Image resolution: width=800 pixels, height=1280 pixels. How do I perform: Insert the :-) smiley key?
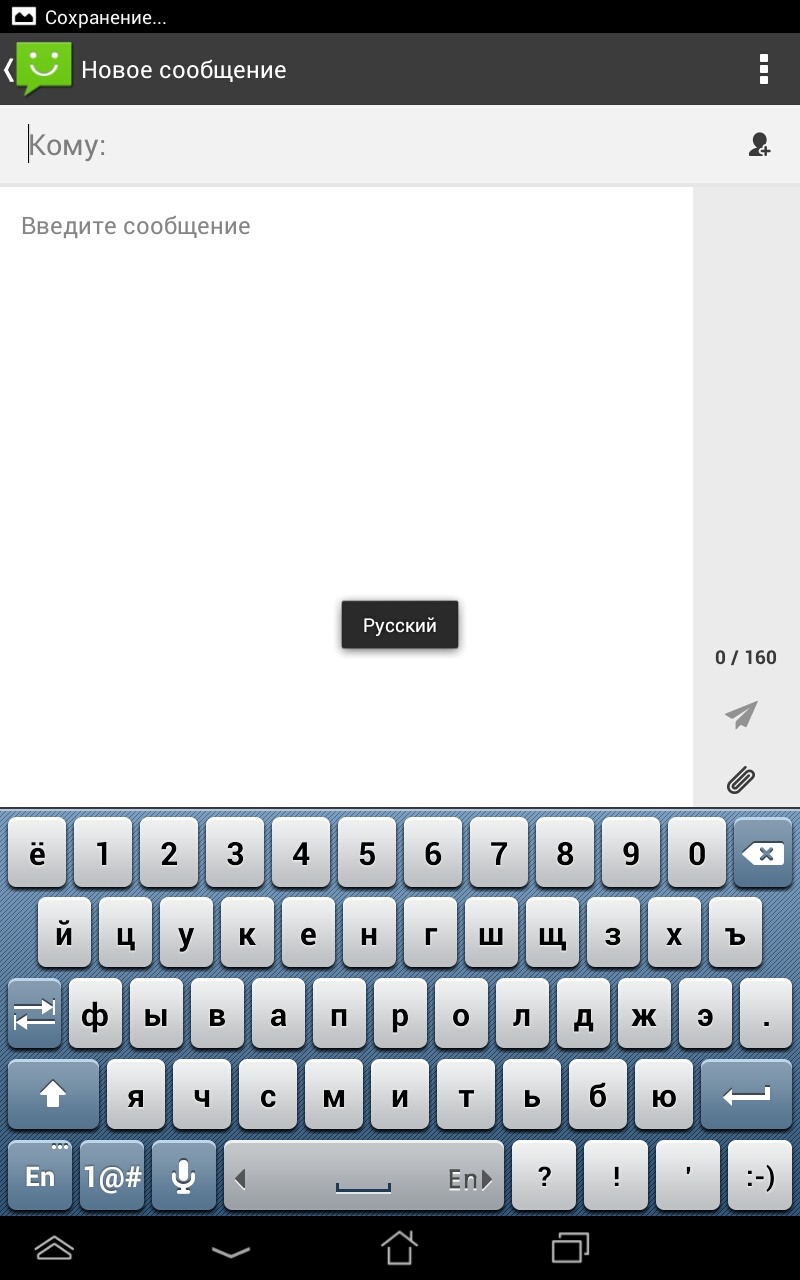pos(760,1176)
